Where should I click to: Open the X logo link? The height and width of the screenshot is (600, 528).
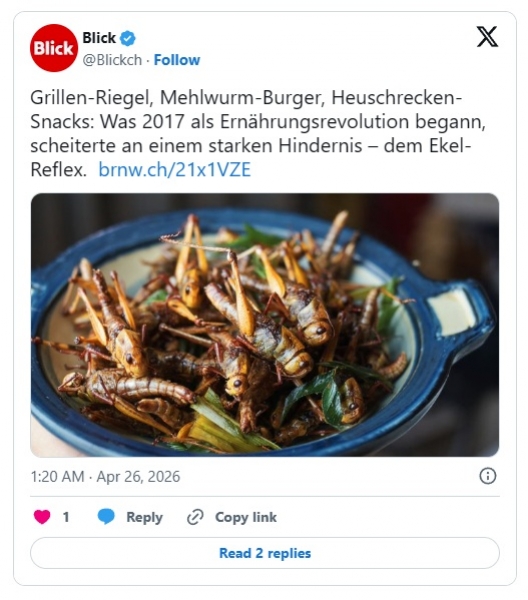click(x=487, y=37)
